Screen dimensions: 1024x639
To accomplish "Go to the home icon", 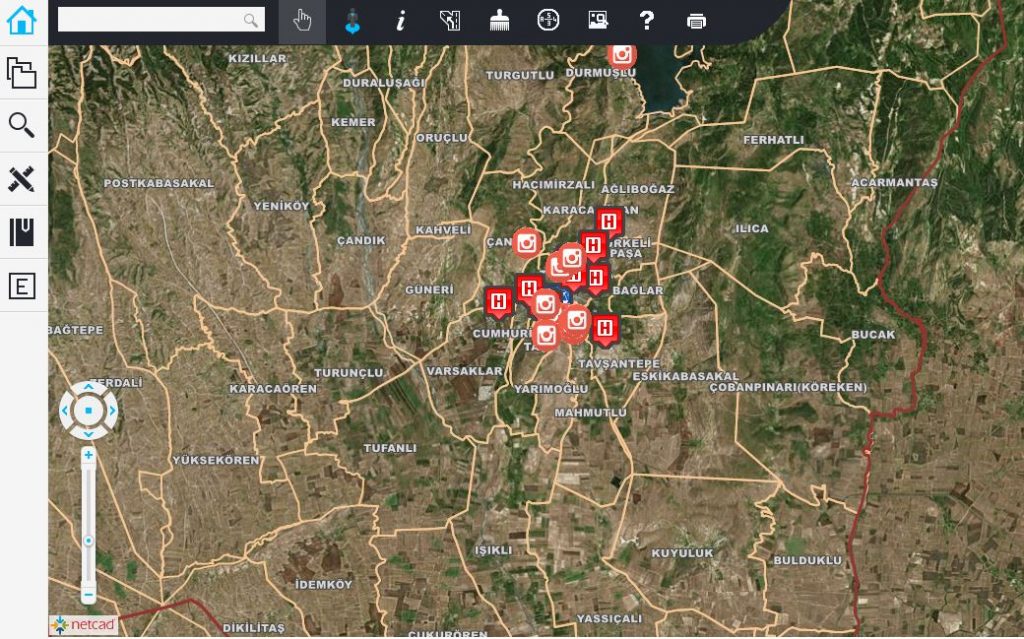I will coord(22,20).
